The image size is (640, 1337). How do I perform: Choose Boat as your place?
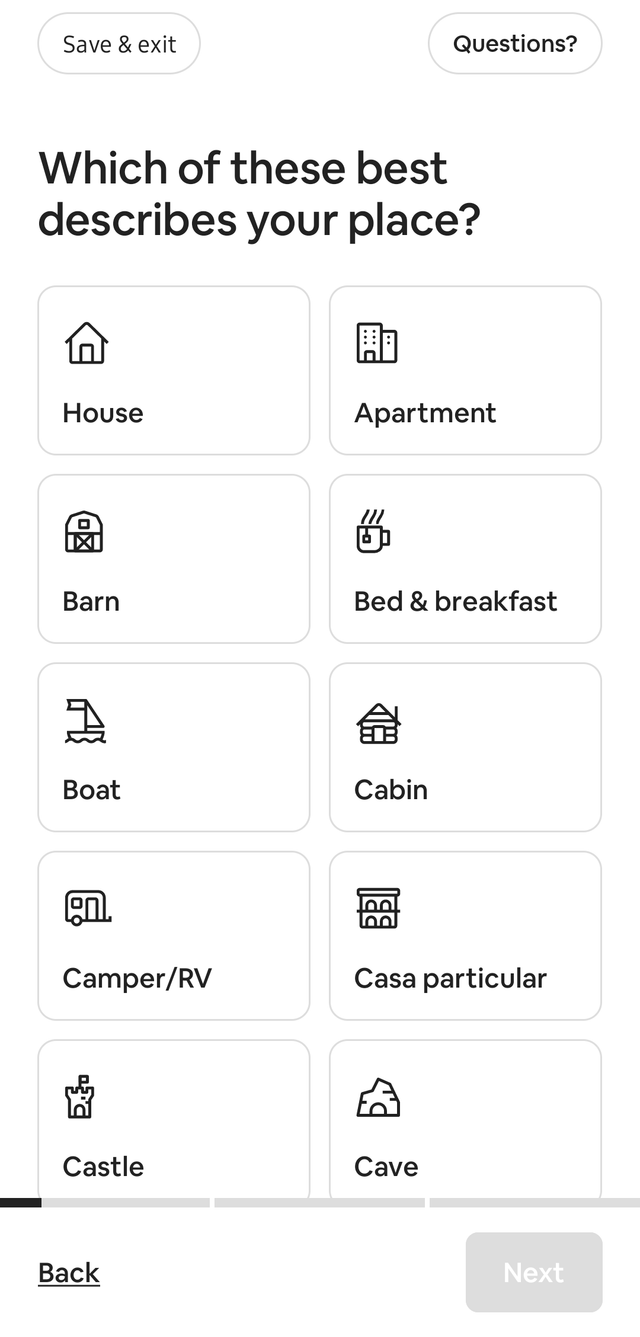(x=174, y=747)
